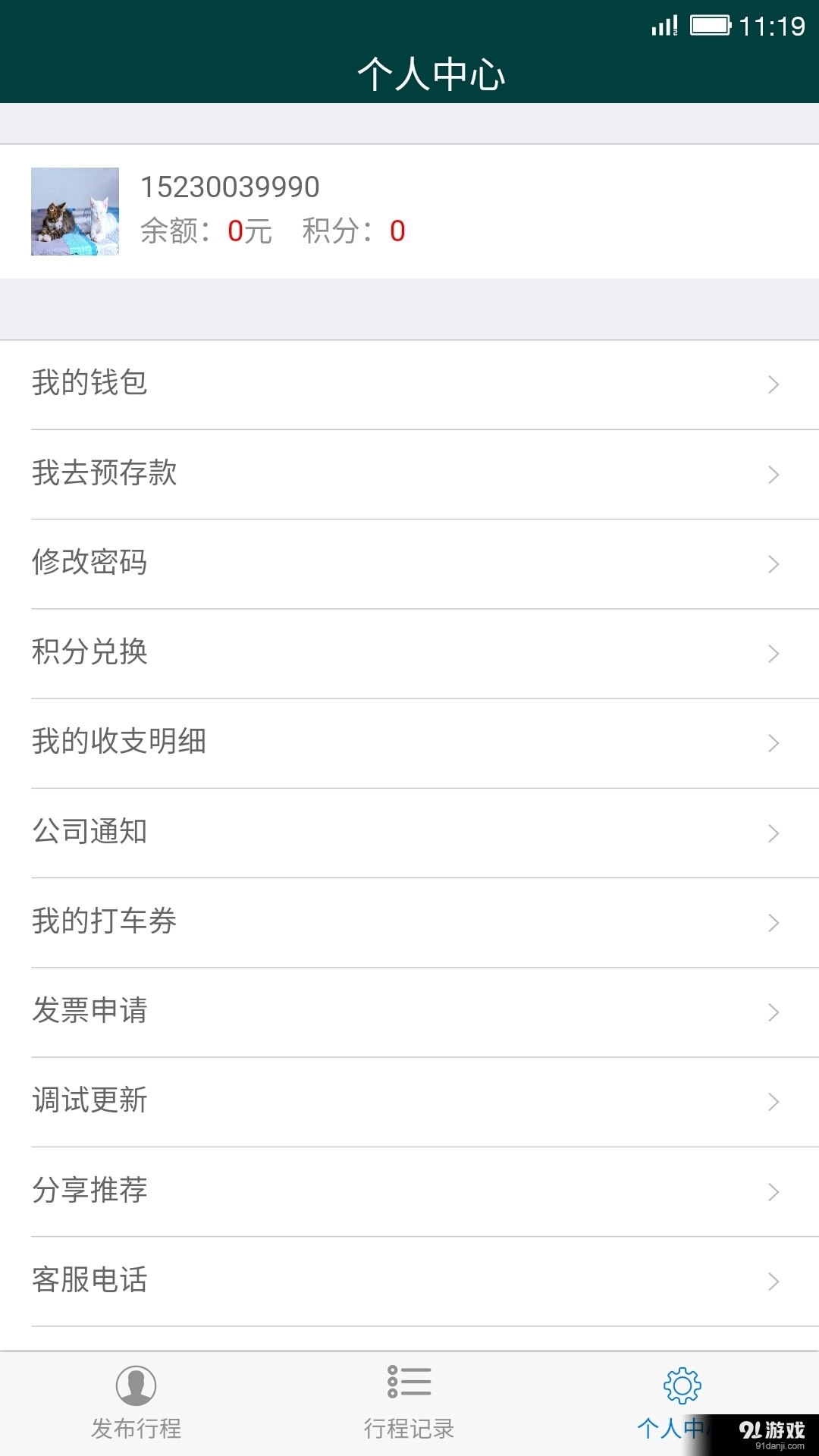Switch to the 行程记录 tab

tap(409, 1410)
